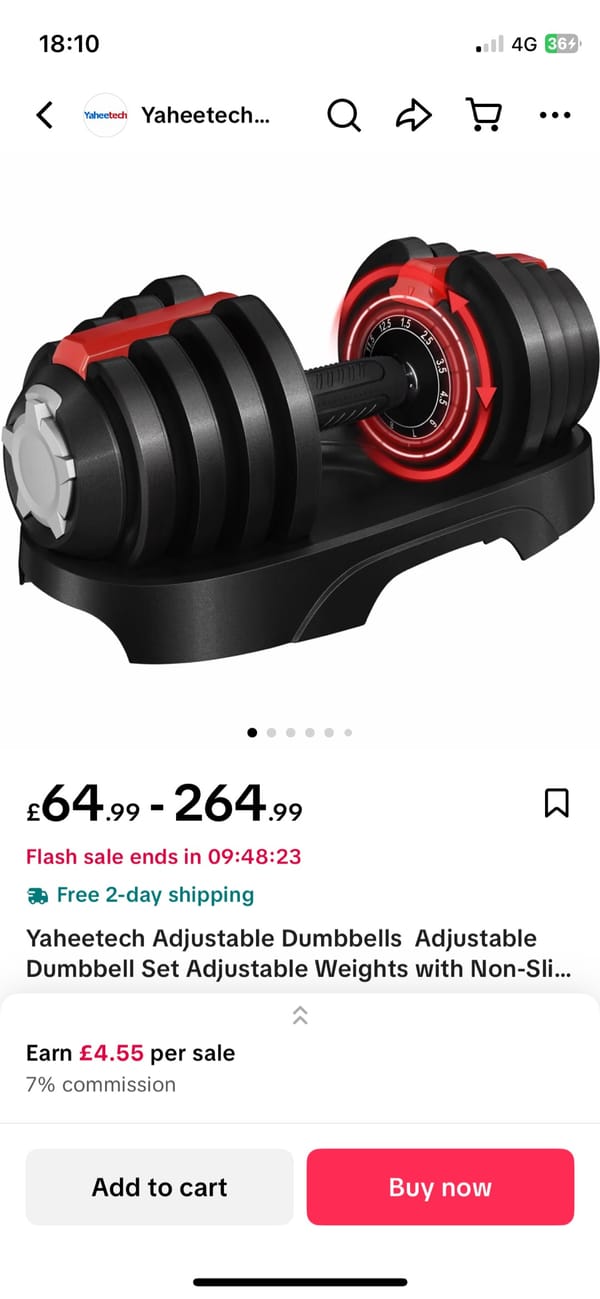The width and height of the screenshot is (600, 1299).
Task: Bookmark this dumbbell listing
Action: click(556, 802)
